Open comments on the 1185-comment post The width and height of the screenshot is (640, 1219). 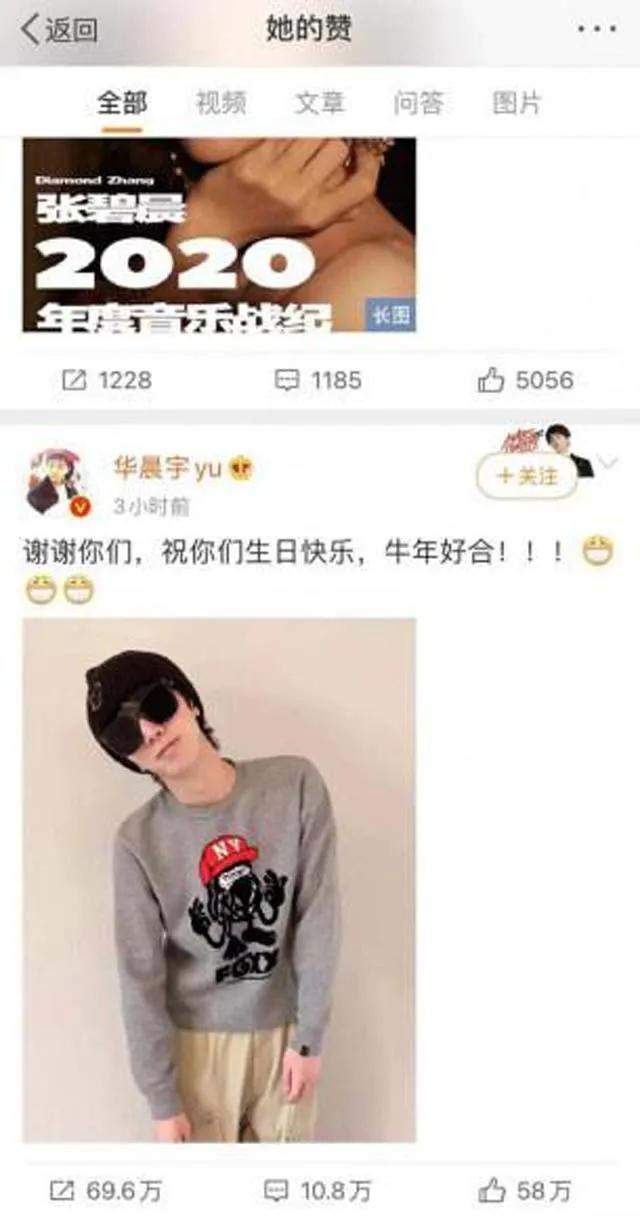coord(317,380)
